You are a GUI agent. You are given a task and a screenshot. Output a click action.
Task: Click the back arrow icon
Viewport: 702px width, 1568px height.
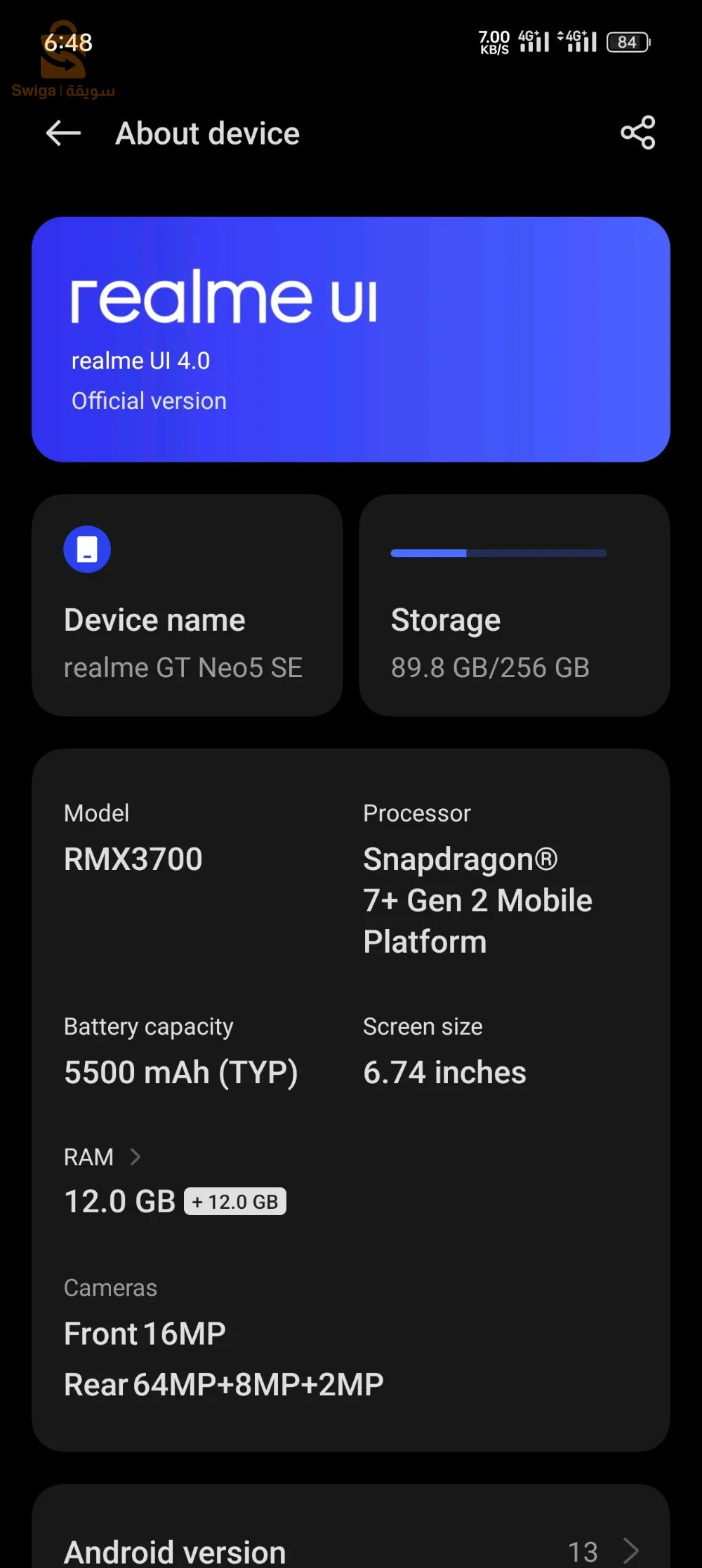pyautogui.click(x=62, y=133)
